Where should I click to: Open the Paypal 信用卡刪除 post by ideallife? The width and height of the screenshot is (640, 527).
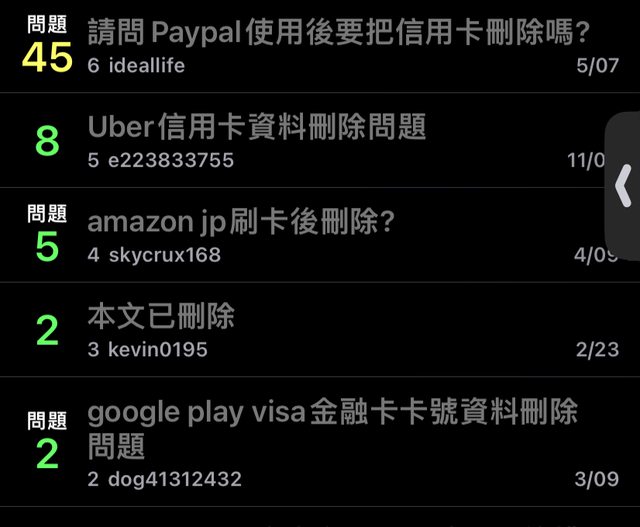338,34
